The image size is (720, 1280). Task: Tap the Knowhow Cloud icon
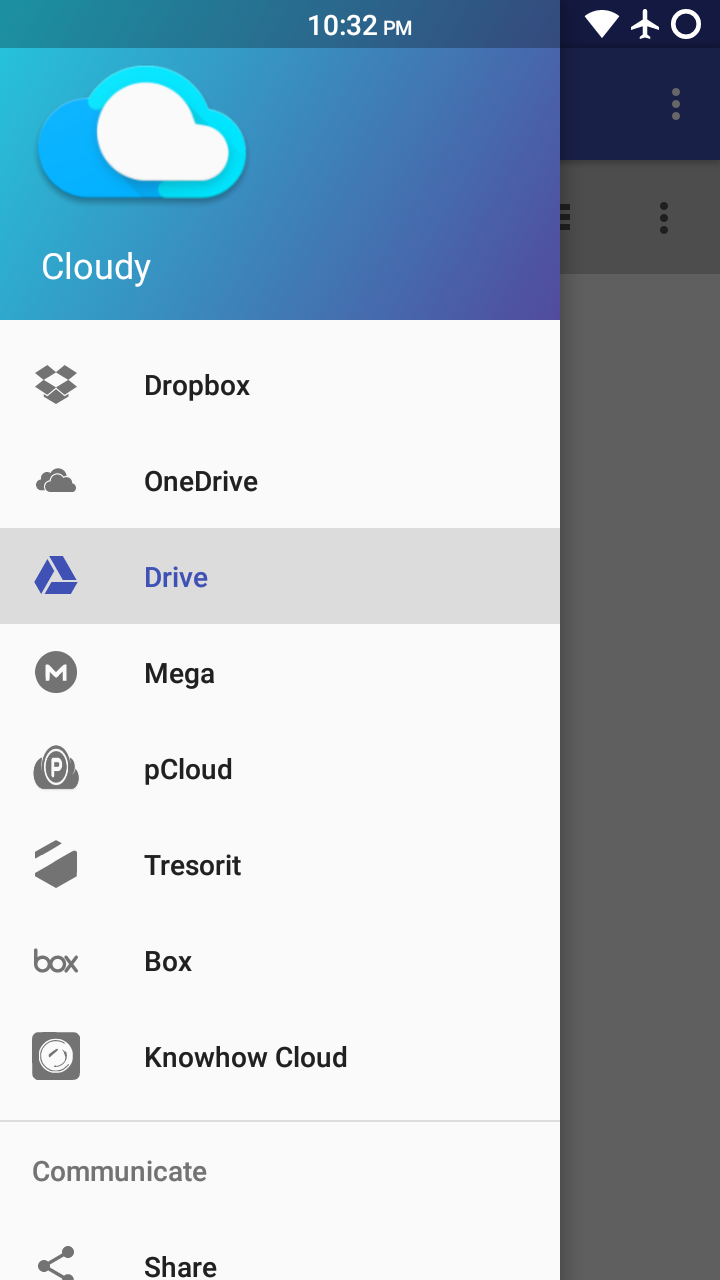[x=56, y=1056]
